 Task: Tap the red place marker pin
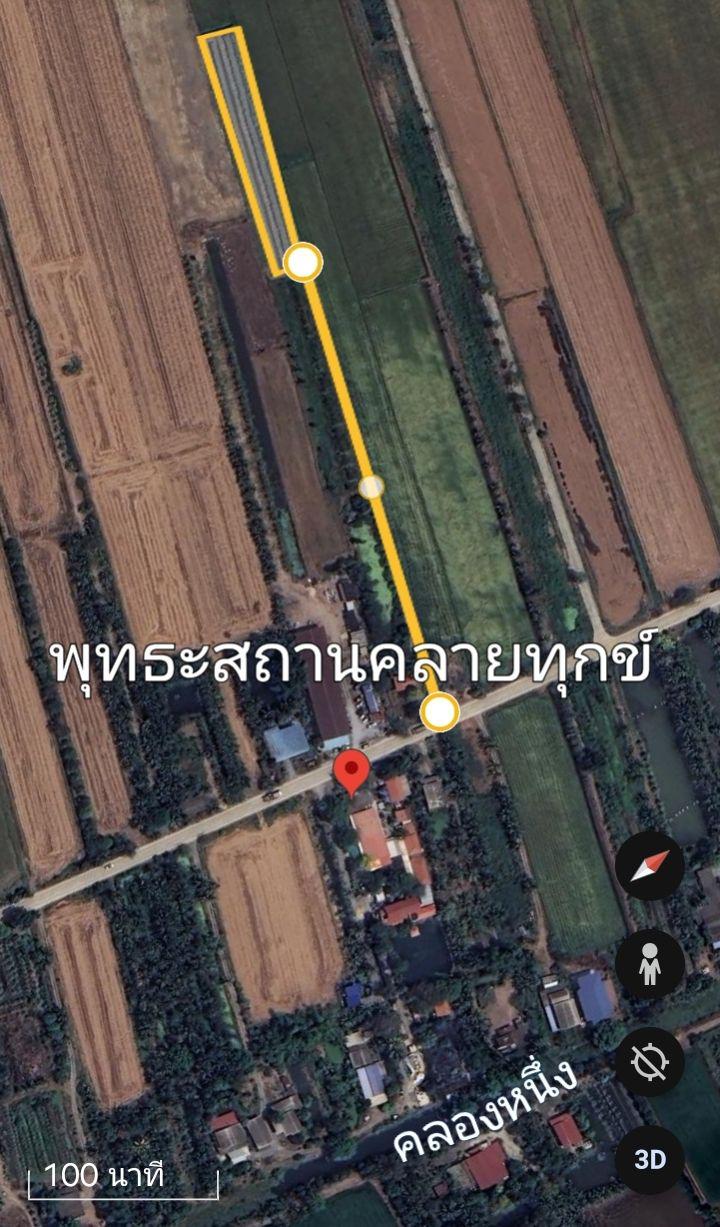pyautogui.click(x=351, y=773)
